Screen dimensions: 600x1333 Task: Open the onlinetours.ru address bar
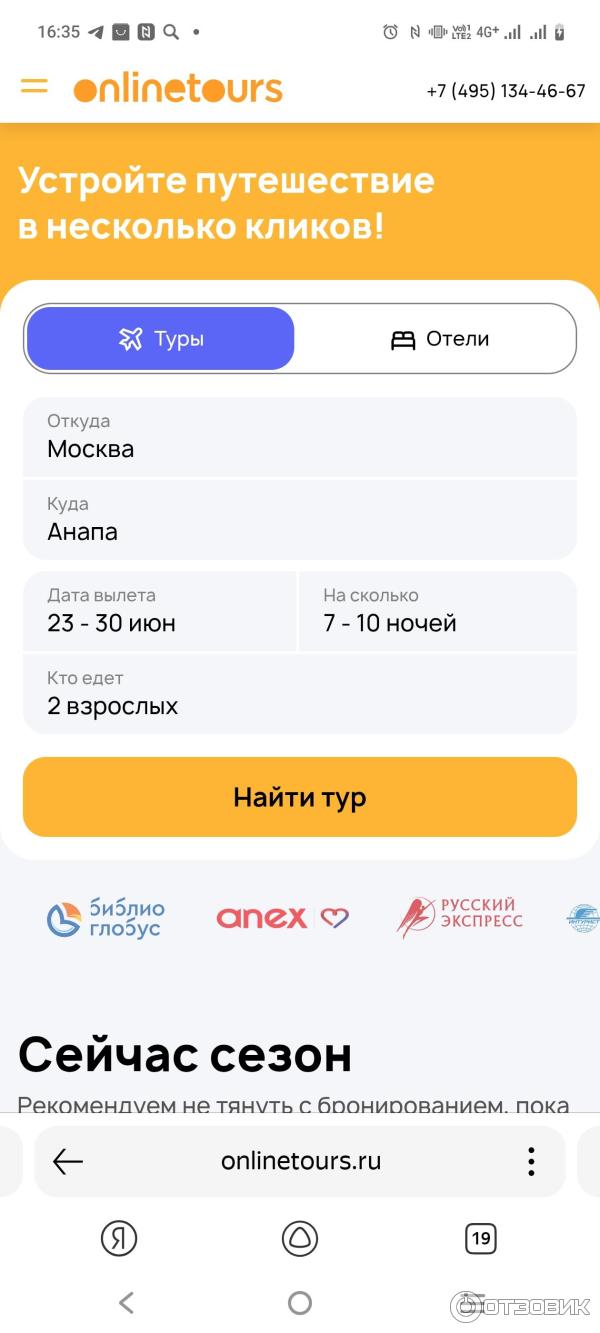[x=300, y=1161]
